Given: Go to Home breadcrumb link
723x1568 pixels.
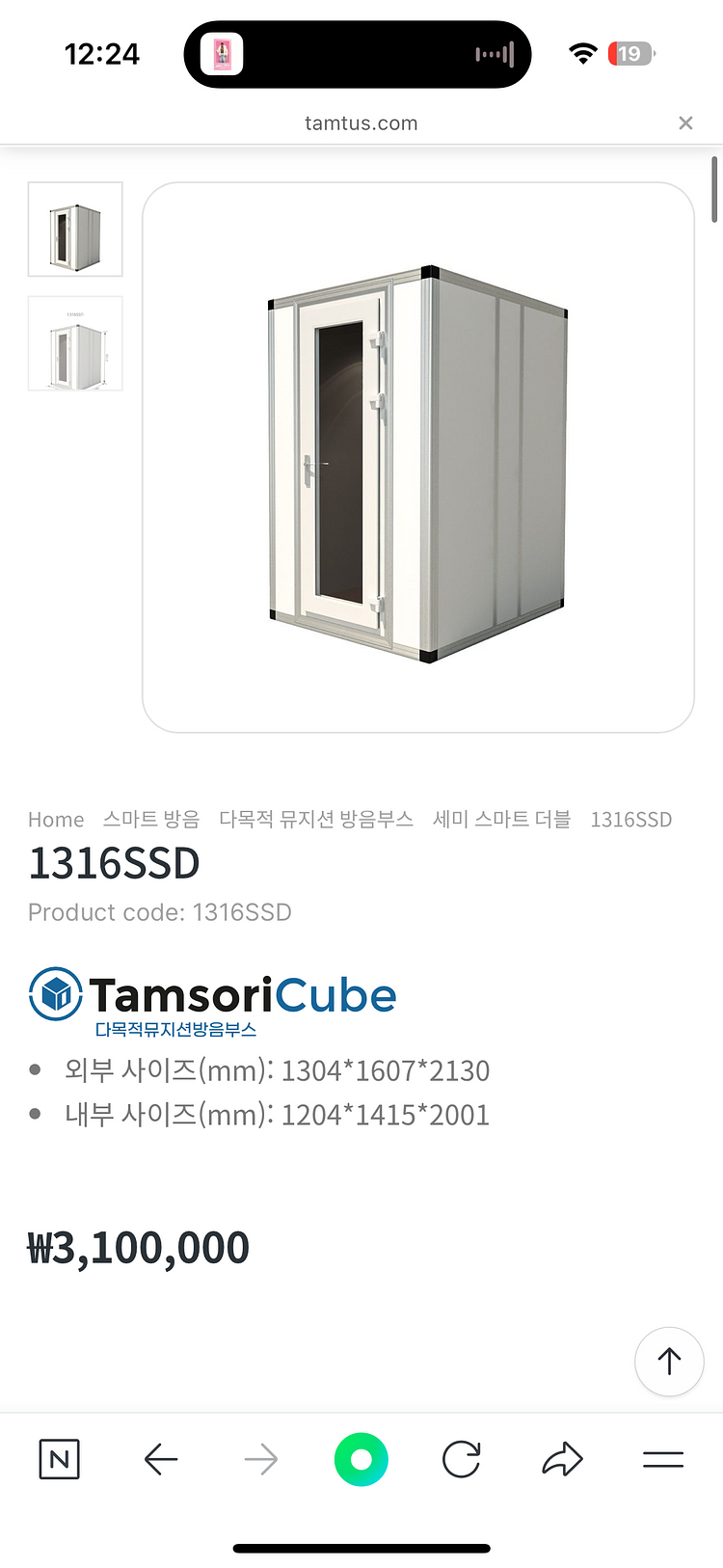Looking at the screenshot, I should pos(56,820).
